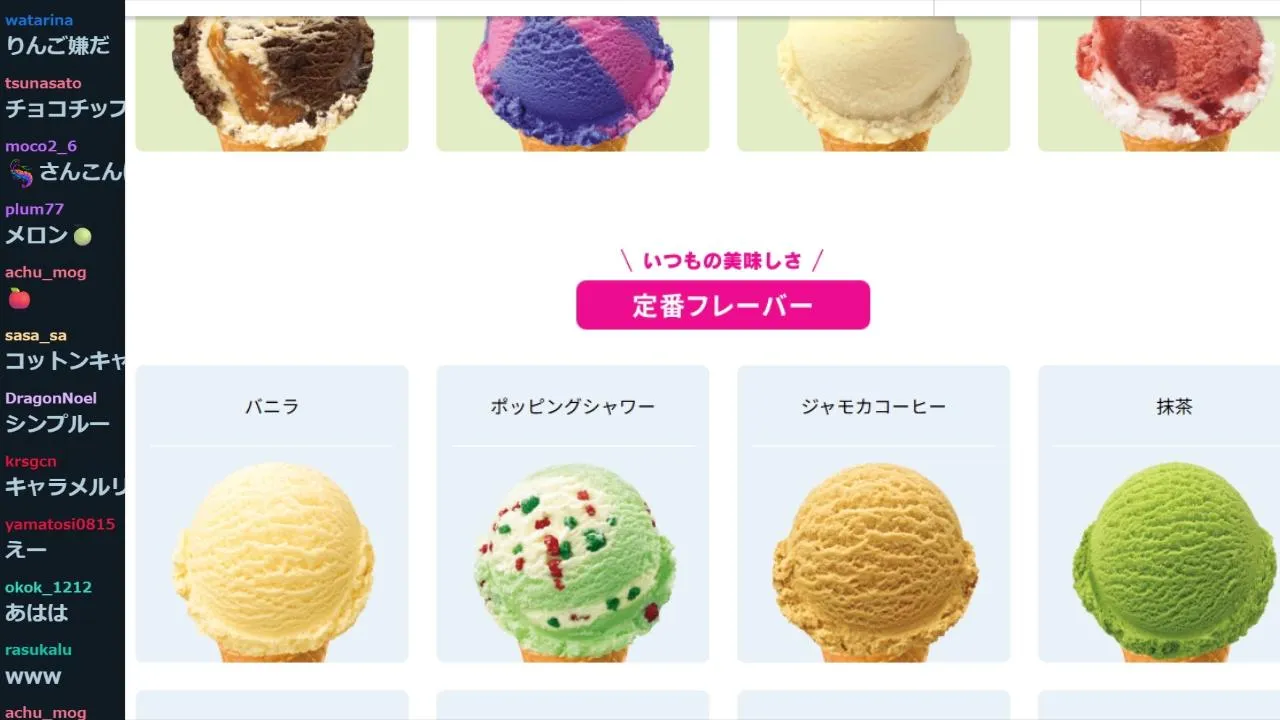This screenshot has height=720, width=1280.
Task: Open the バニラ flavor card
Action: [272, 513]
